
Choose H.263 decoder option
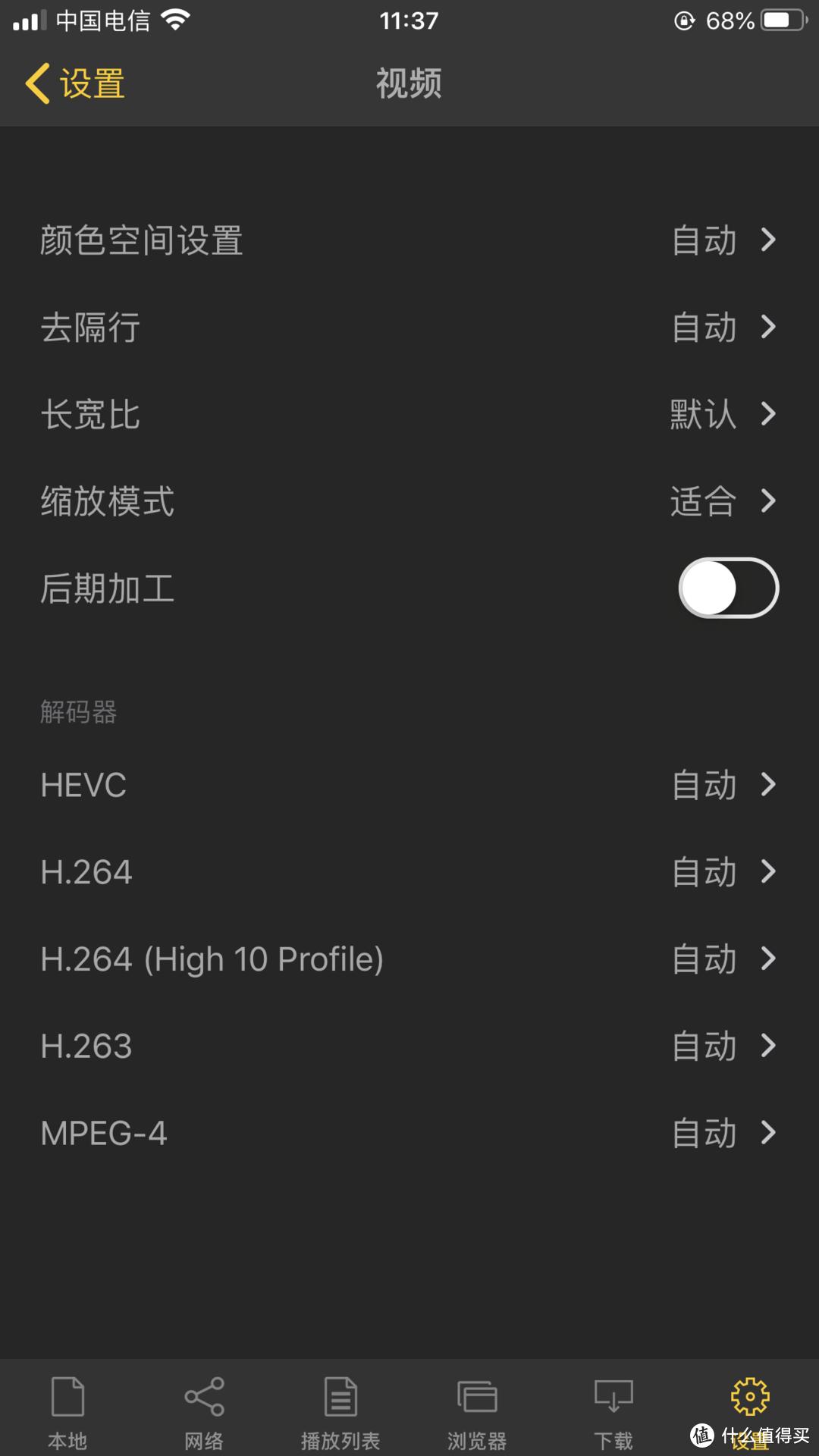409,1046
